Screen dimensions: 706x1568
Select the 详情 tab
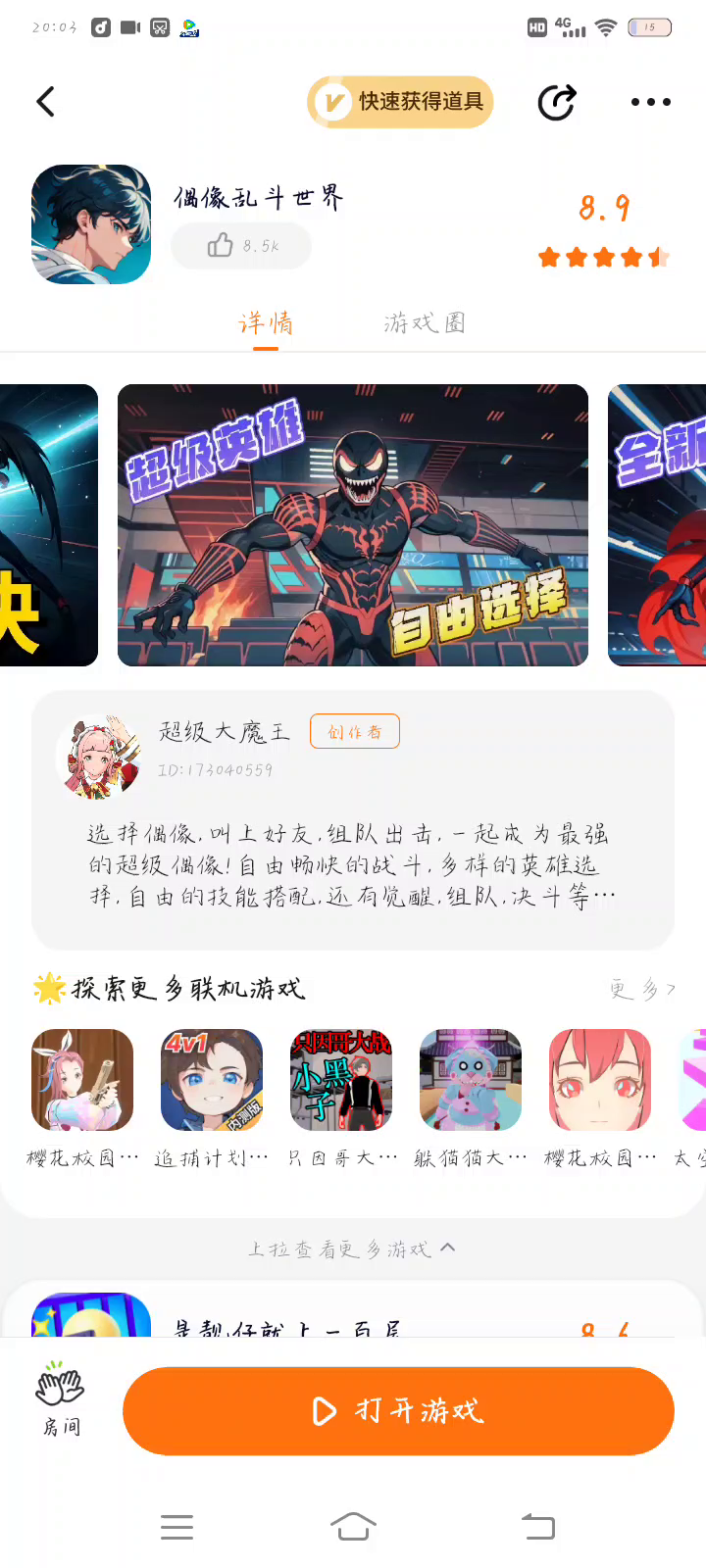click(x=266, y=323)
